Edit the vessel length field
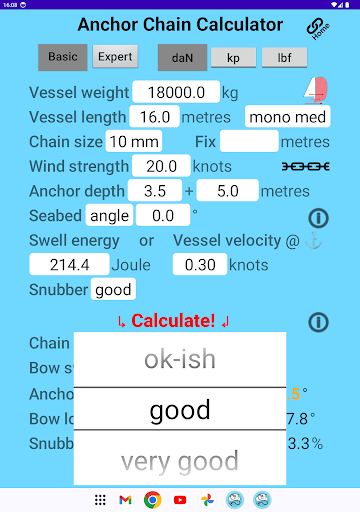Viewport: 360px width, 512px height. point(154,117)
